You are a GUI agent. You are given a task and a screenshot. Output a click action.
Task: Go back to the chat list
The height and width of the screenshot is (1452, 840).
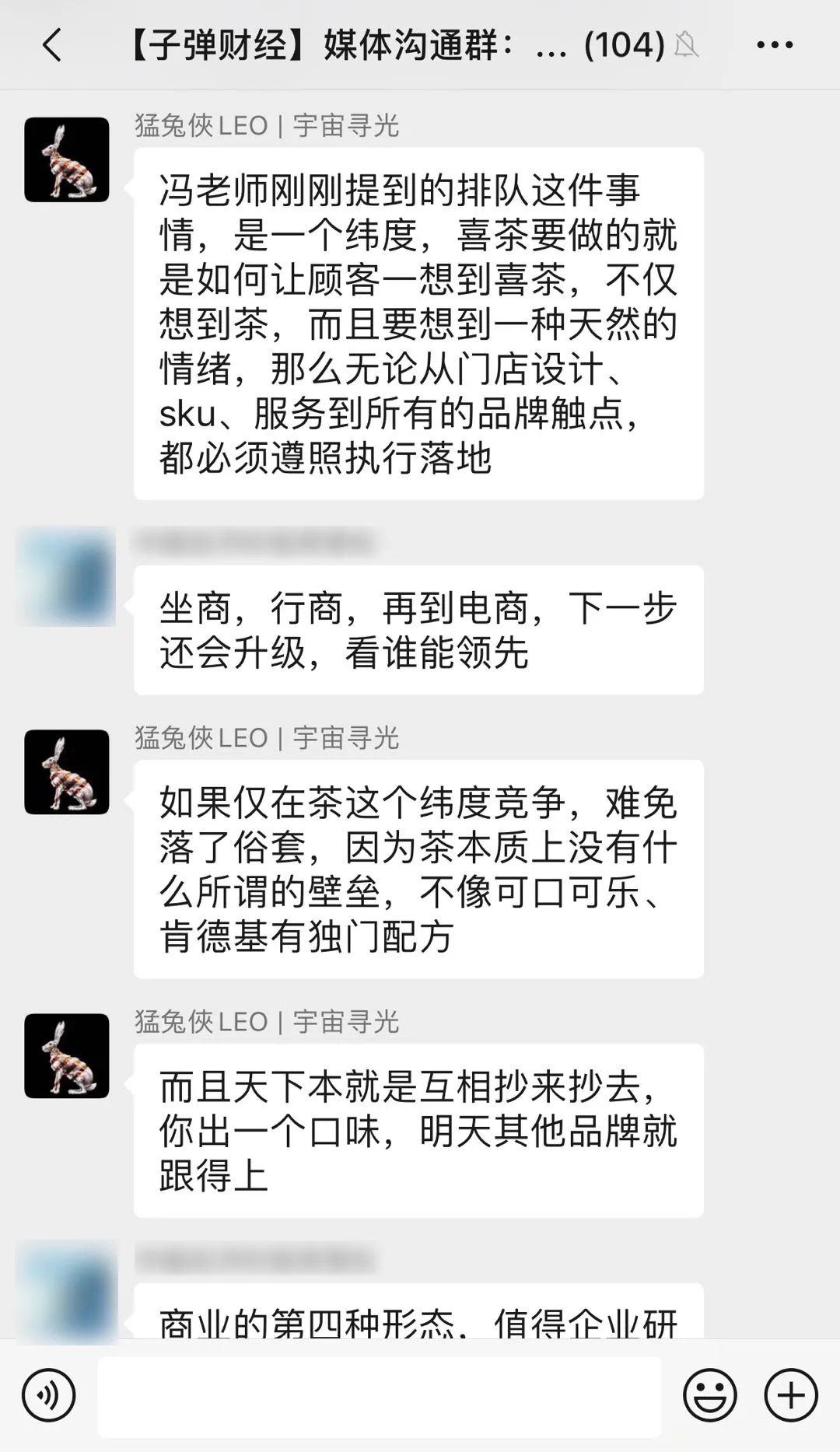point(52,45)
